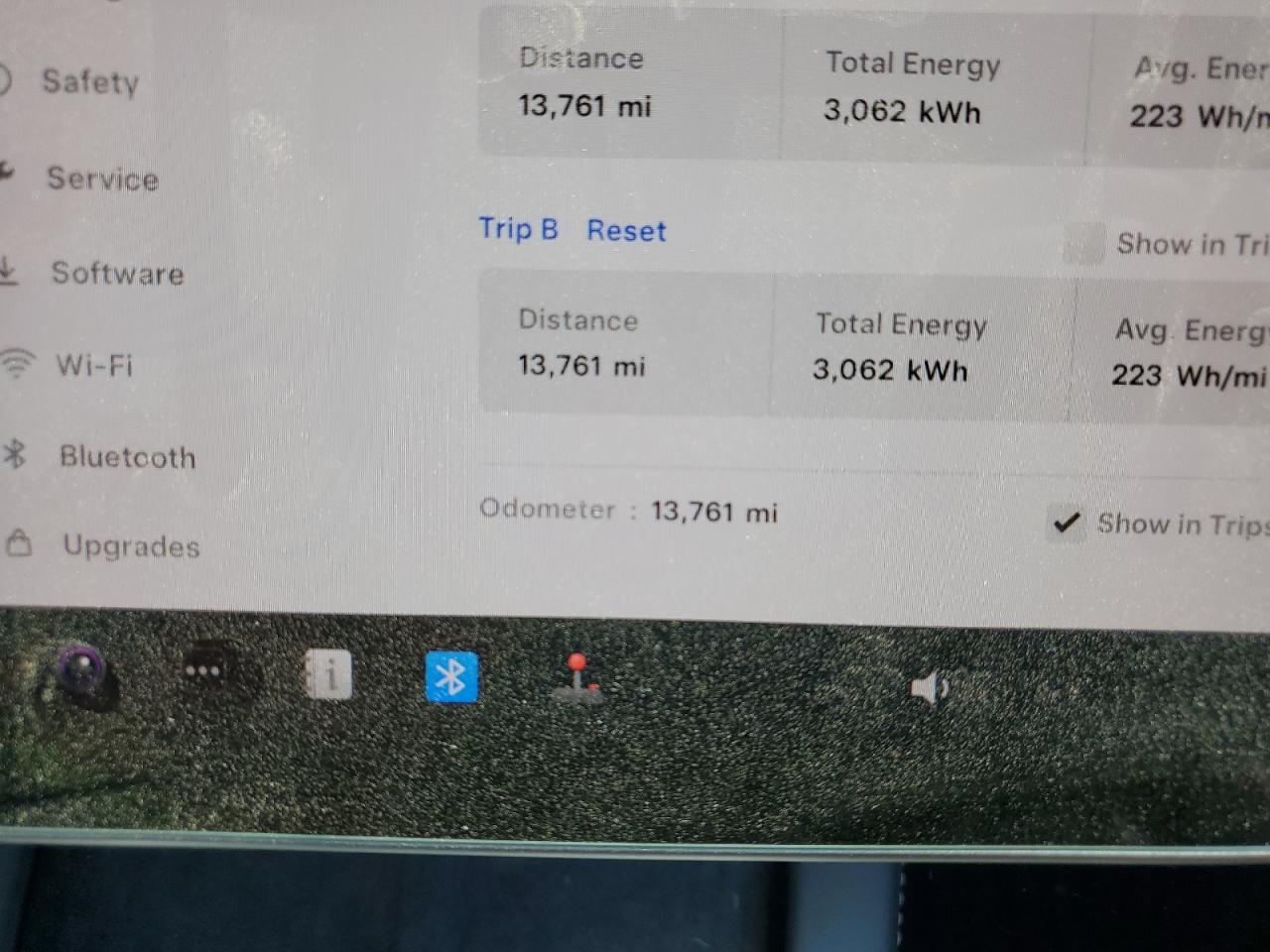Reset the Trip B counter

(x=626, y=231)
